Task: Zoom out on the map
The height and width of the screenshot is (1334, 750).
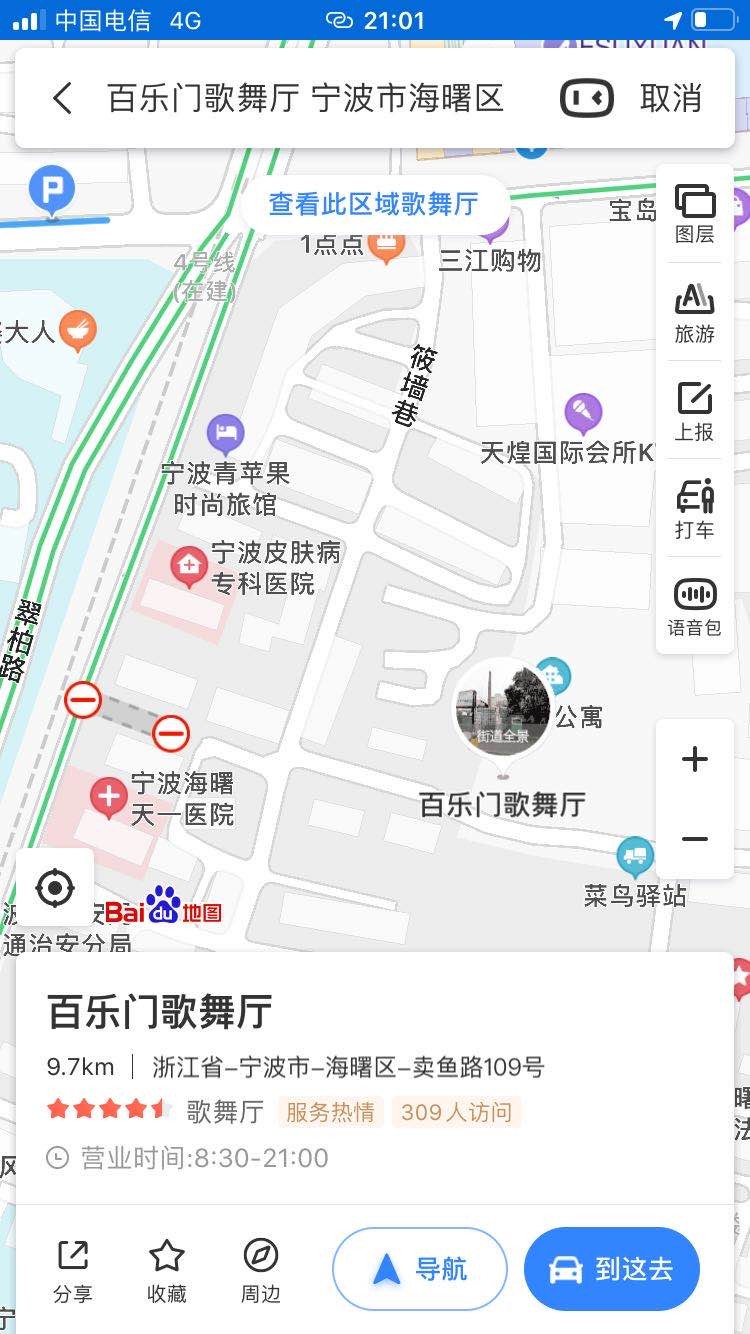Action: (695, 840)
